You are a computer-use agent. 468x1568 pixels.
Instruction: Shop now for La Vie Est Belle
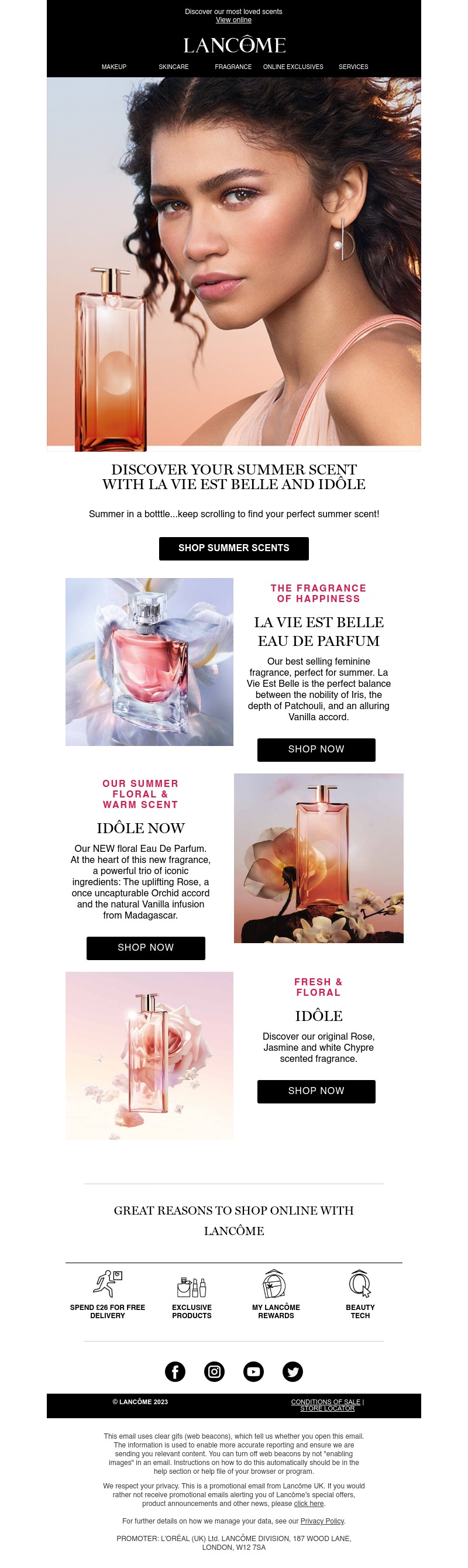click(x=316, y=749)
